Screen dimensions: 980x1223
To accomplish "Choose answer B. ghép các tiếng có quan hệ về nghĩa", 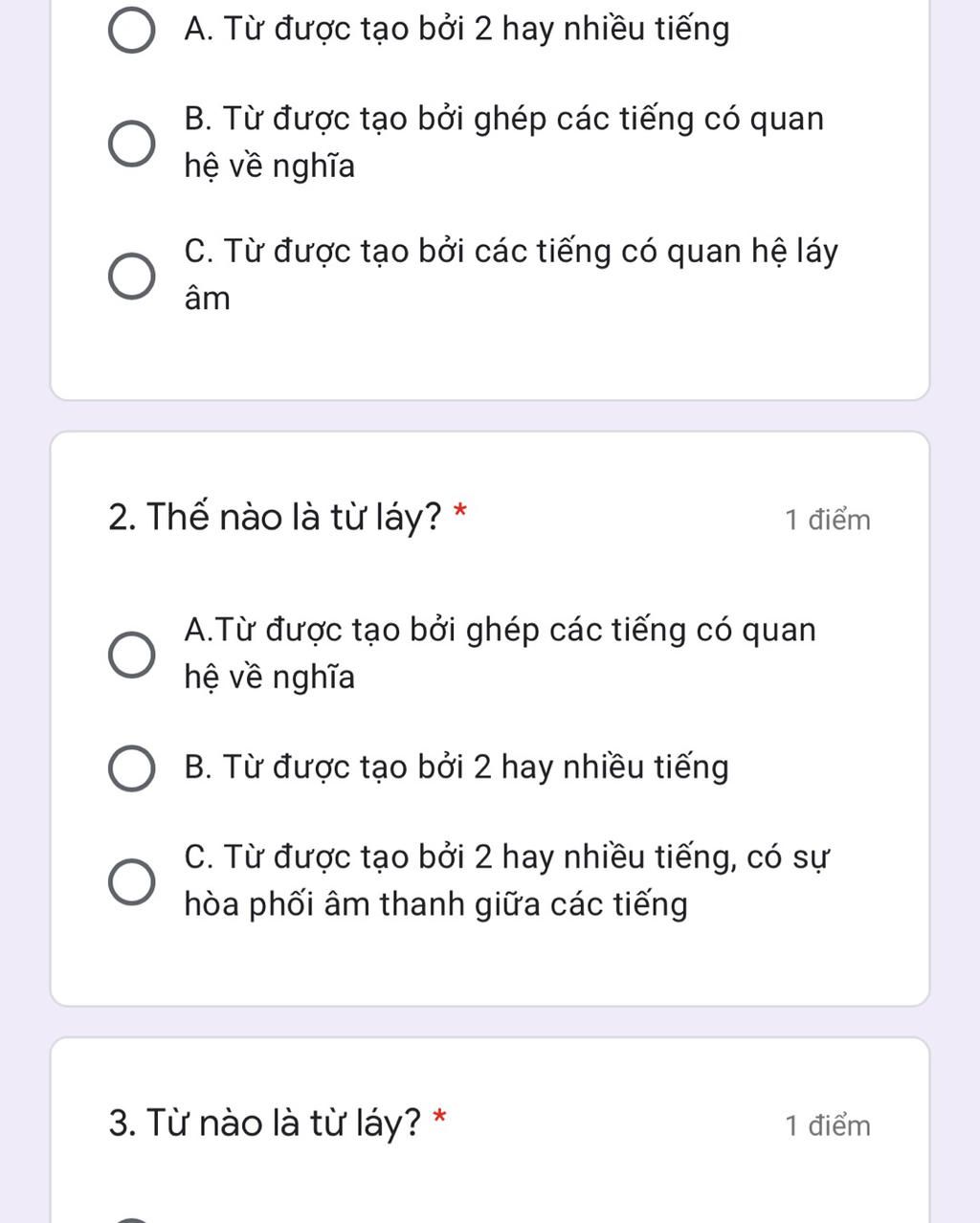I will [131, 144].
